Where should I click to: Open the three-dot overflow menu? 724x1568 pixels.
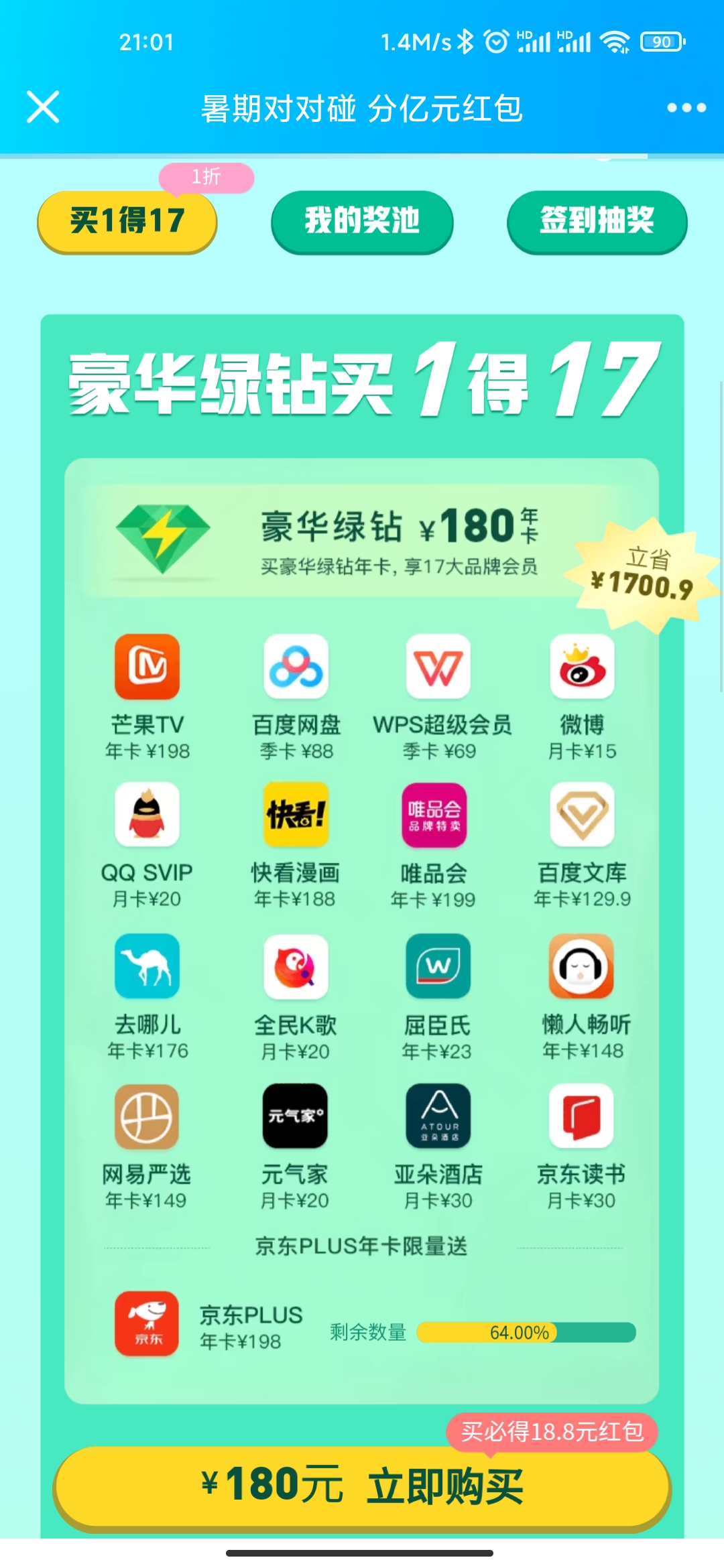(x=686, y=108)
